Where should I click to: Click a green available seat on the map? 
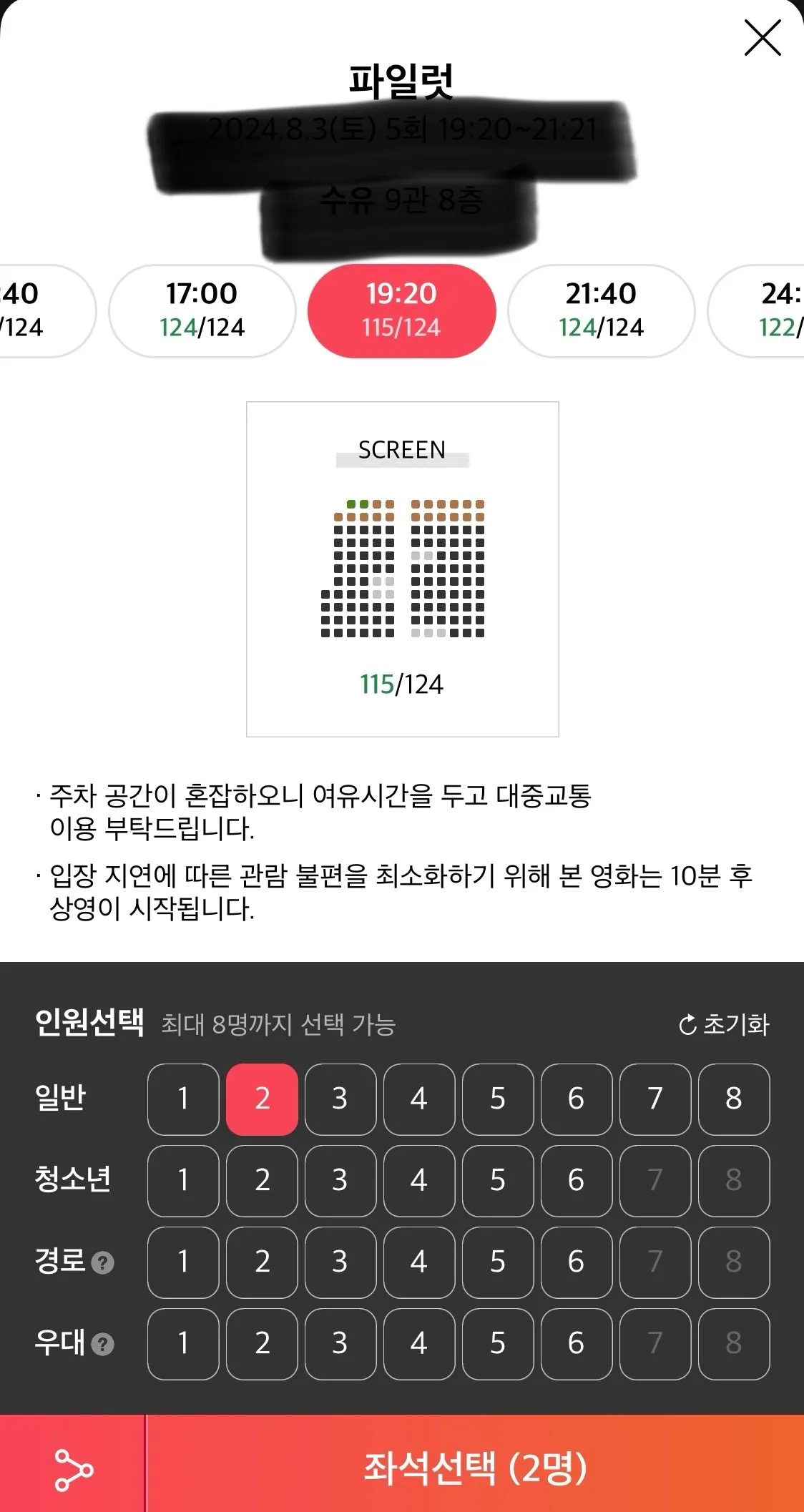(x=352, y=503)
